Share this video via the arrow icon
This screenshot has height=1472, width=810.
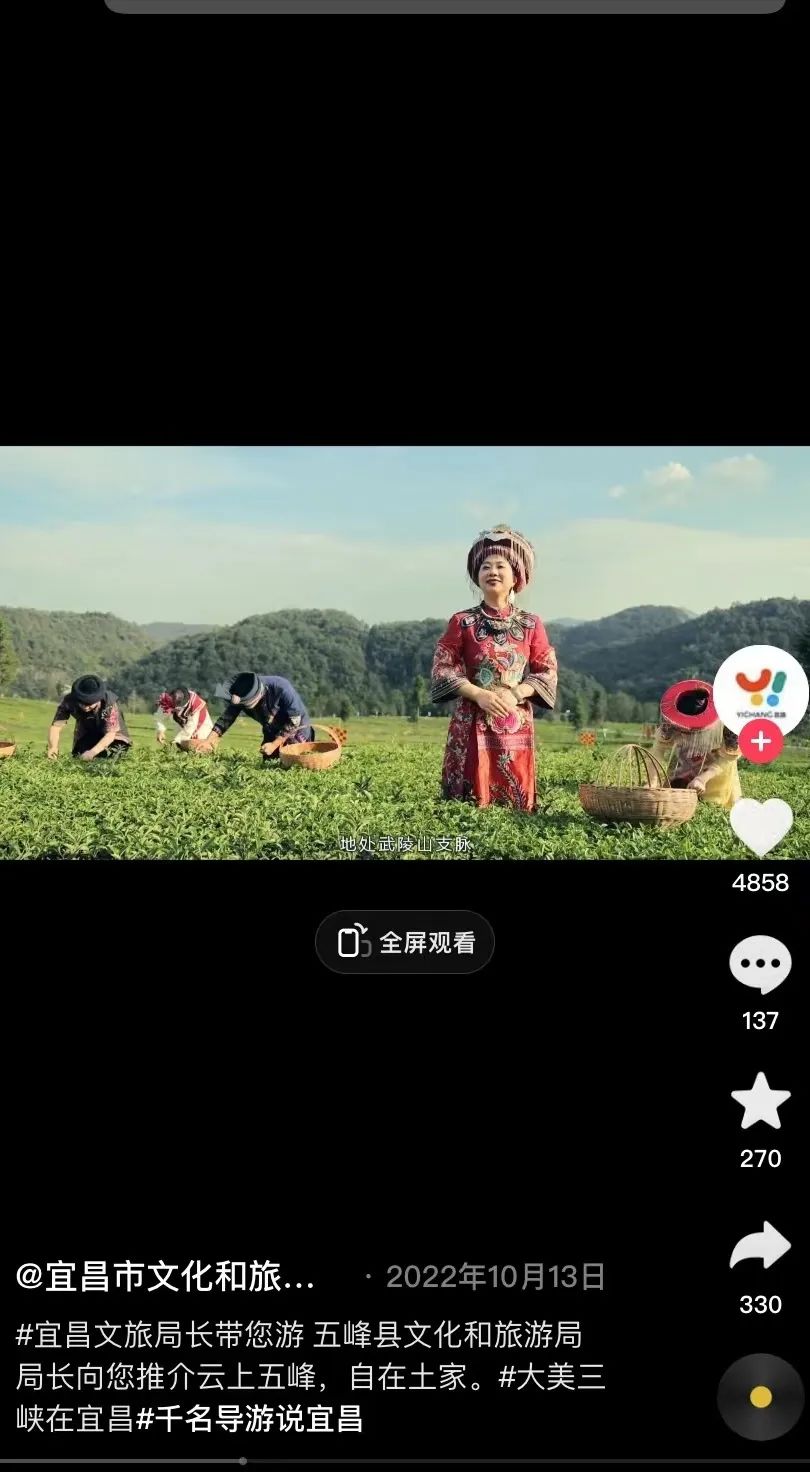tap(760, 1248)
